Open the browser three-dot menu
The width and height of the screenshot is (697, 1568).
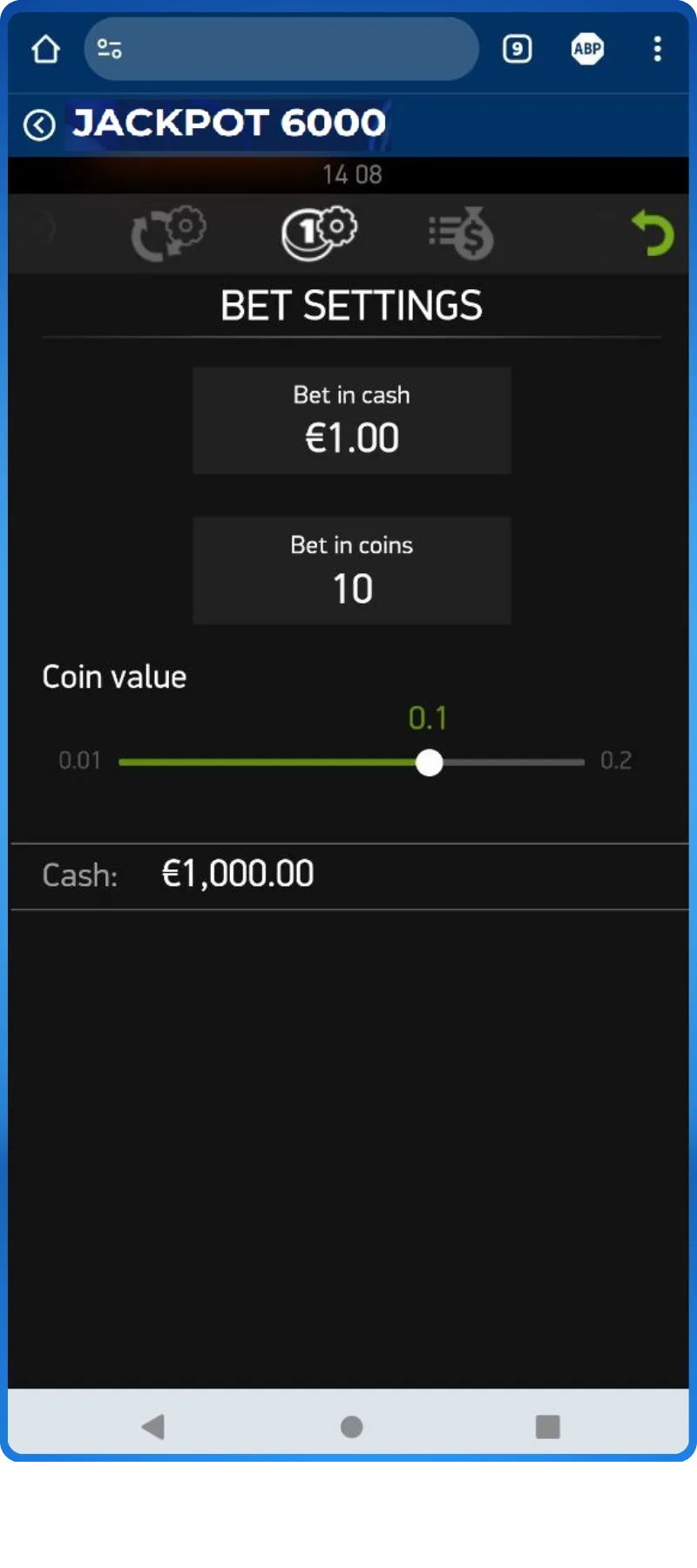coord(657,49)
